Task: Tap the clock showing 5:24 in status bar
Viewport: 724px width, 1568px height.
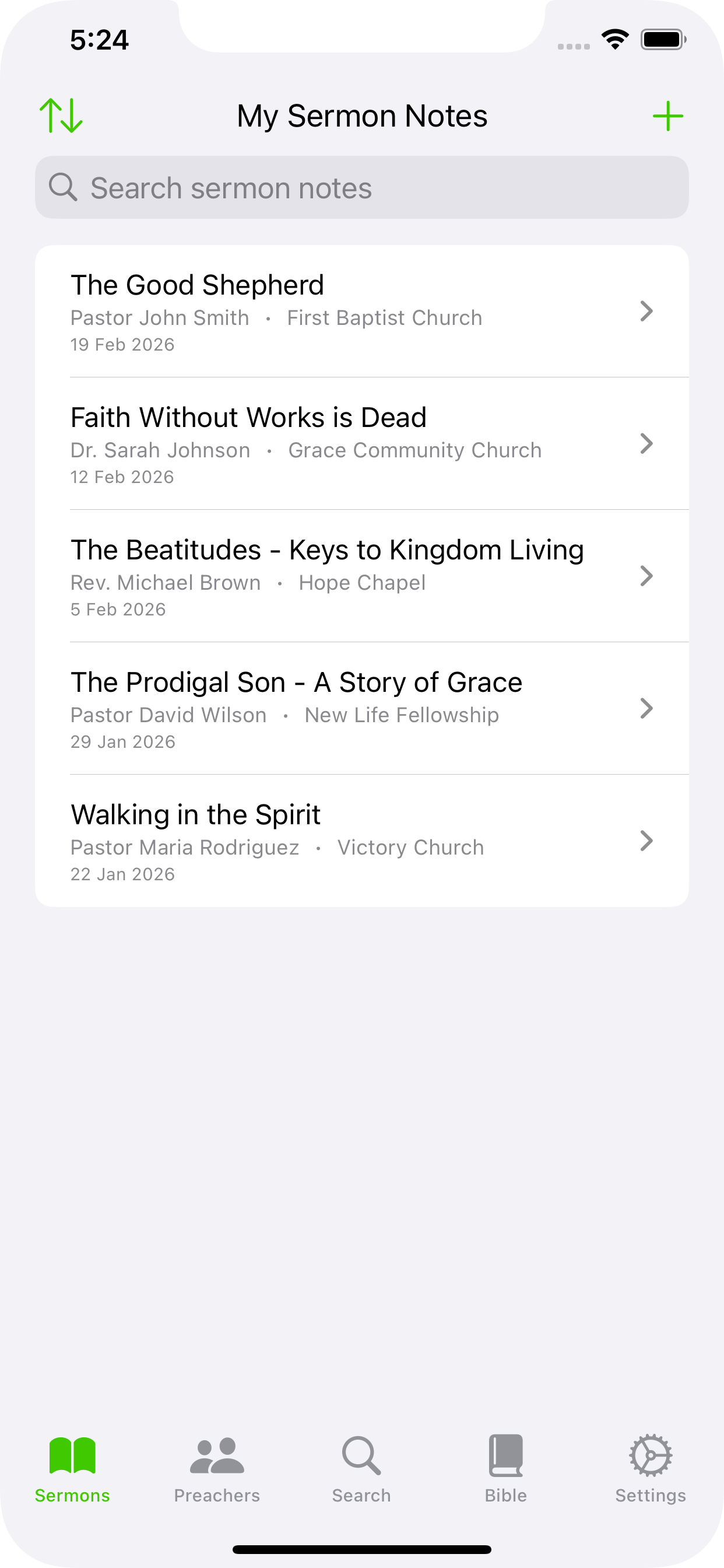Action: (x=100, y=39)
